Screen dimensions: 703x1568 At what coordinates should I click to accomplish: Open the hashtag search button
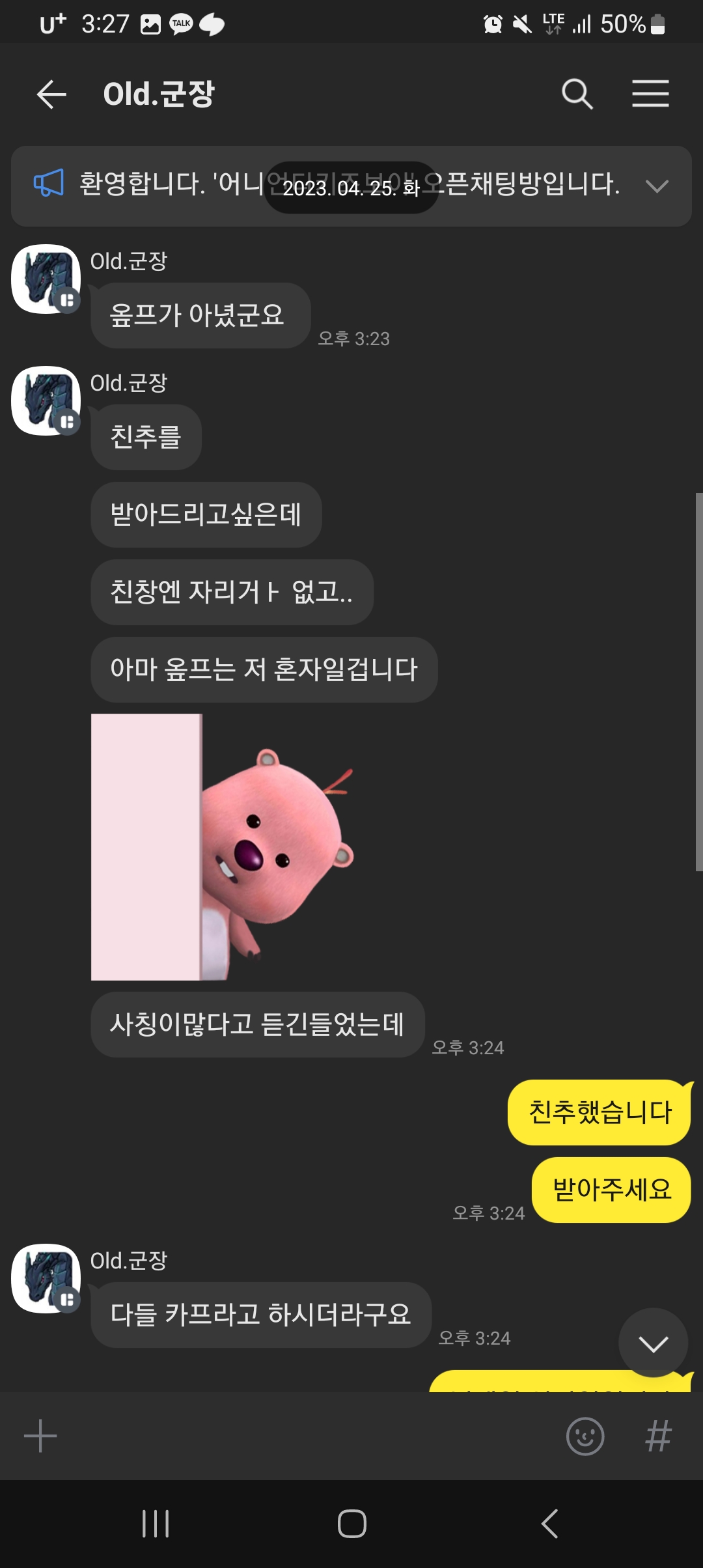tap(657, 1436)
